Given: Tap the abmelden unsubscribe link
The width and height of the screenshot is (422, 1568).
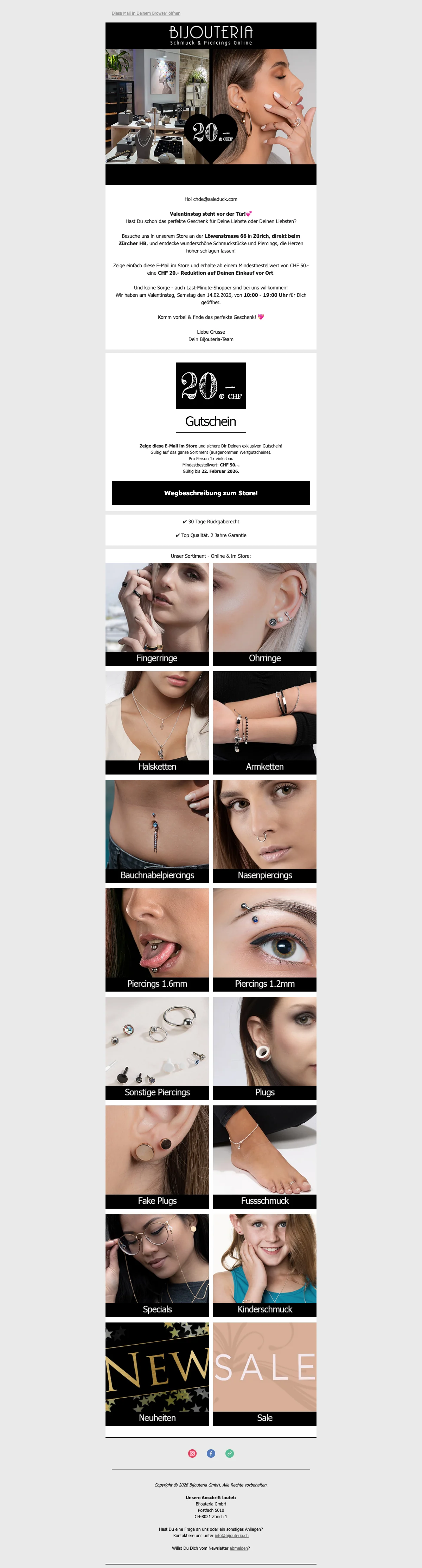Looking at the screenshot, I should (238, 1548).
